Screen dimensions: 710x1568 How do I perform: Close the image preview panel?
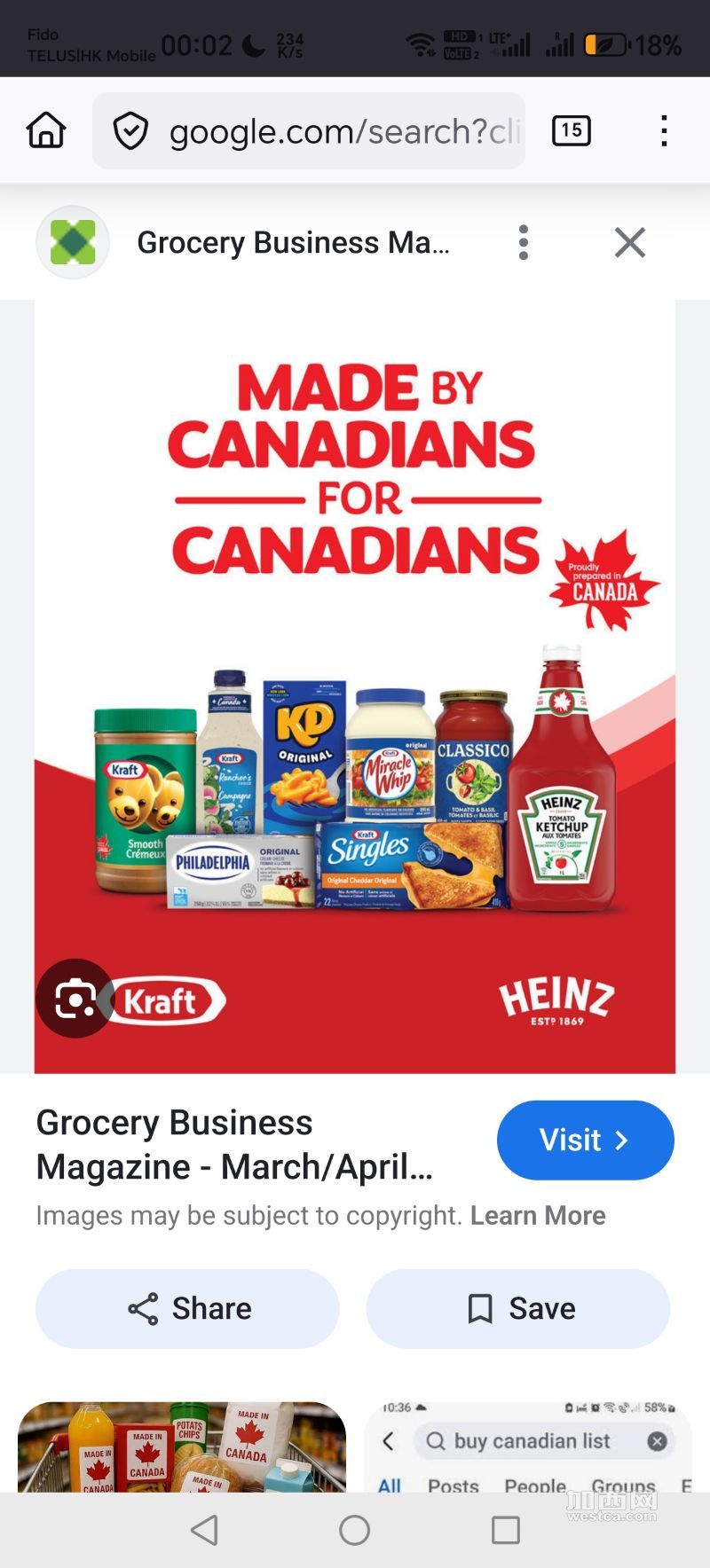(x=629, y=242)
